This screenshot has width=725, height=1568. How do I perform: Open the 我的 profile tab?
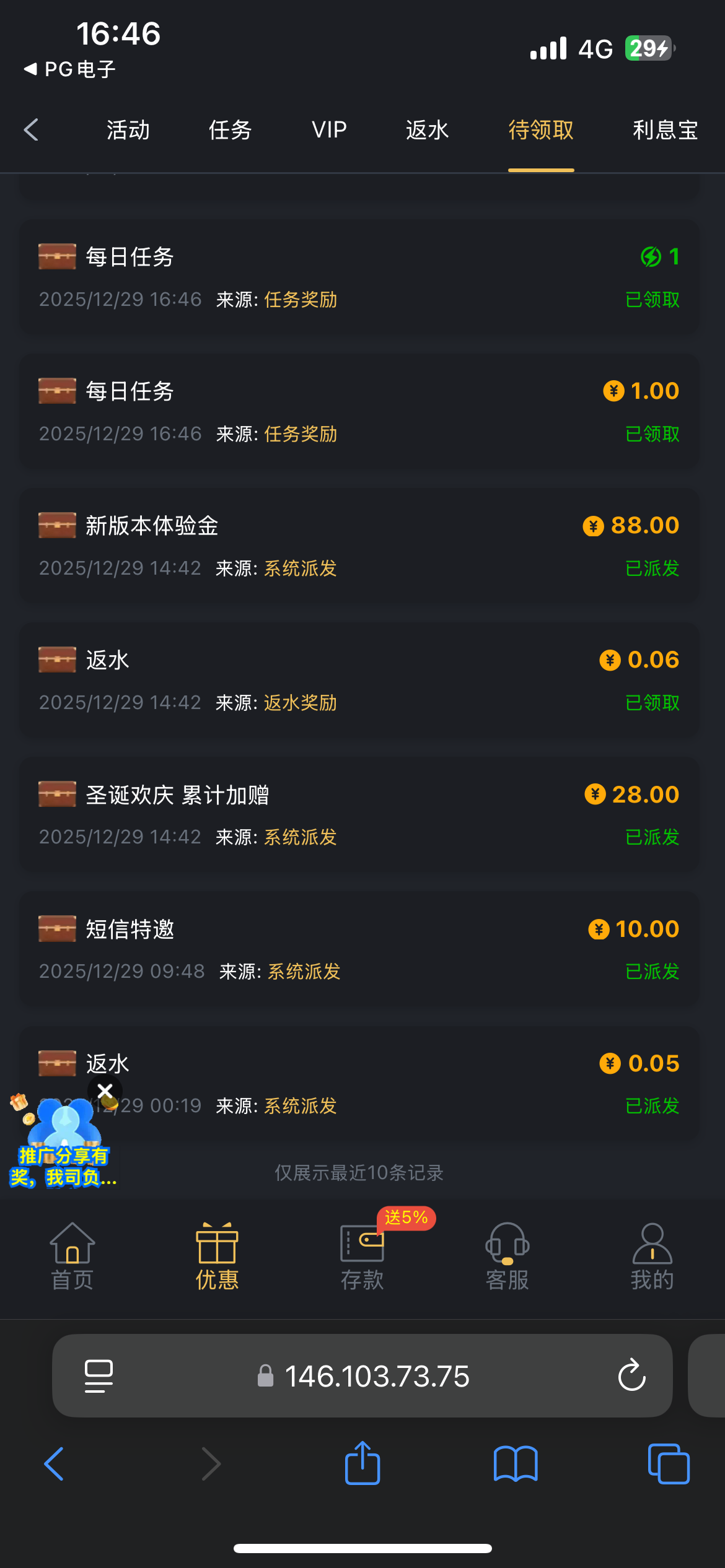coord(652,1257)
